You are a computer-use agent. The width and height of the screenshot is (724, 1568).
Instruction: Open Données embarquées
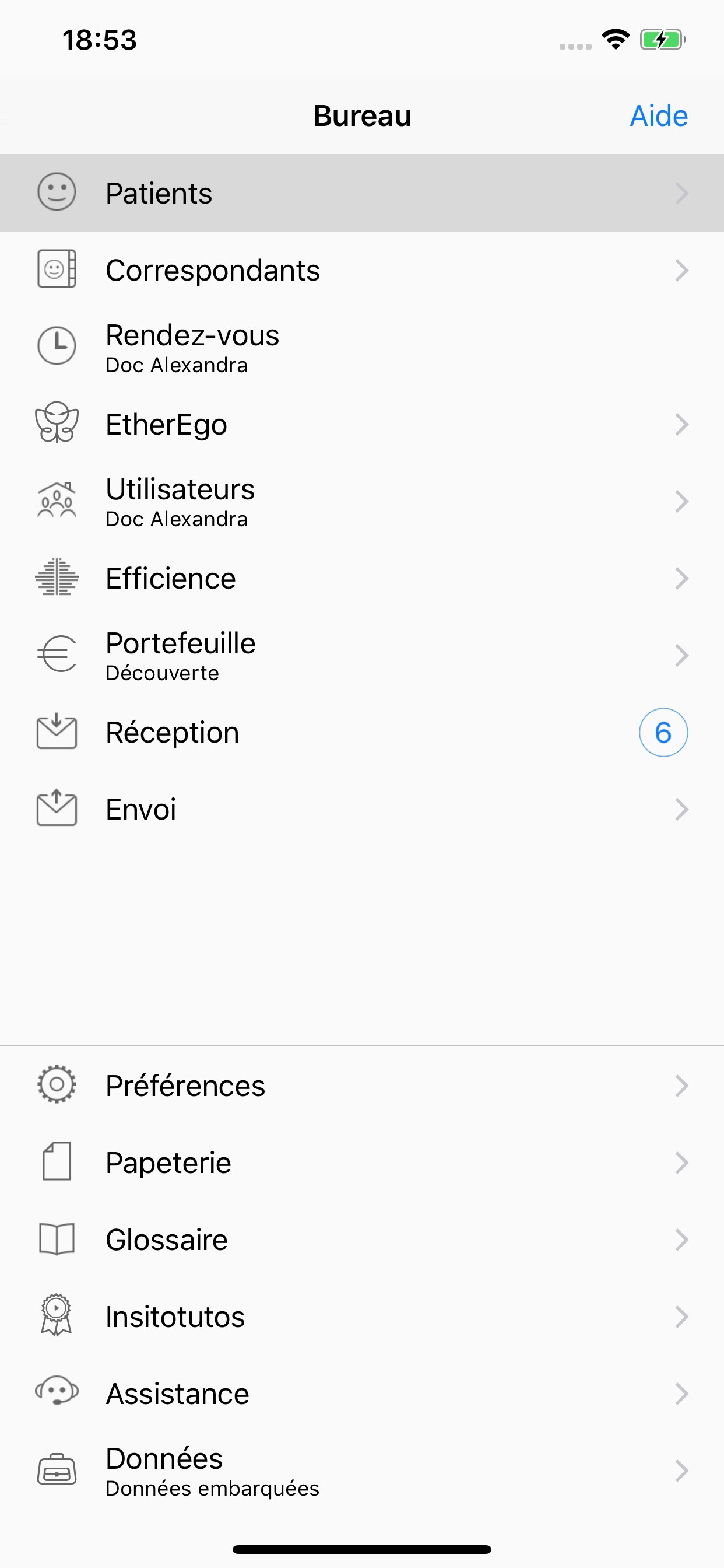pos(362,1471)
